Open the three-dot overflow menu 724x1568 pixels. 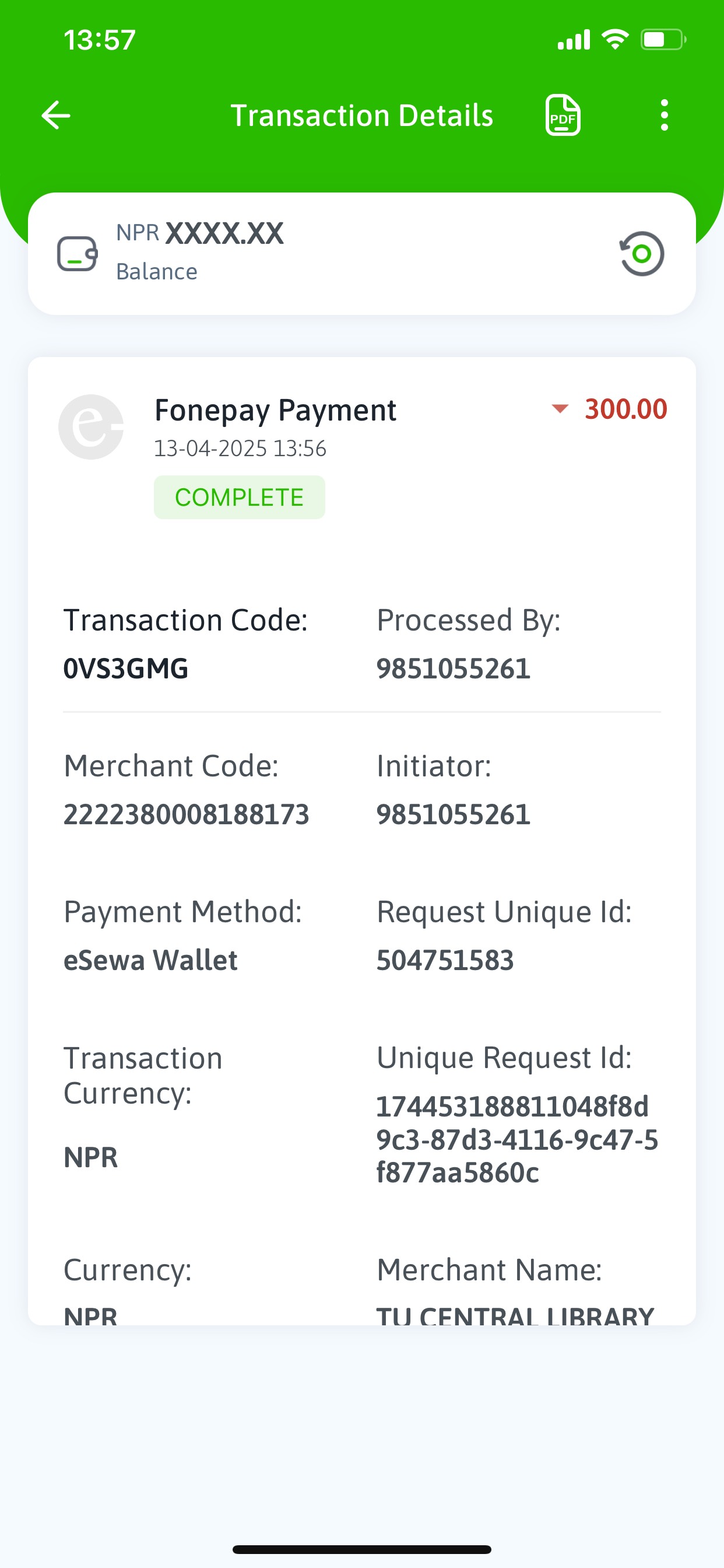[665, 115]
